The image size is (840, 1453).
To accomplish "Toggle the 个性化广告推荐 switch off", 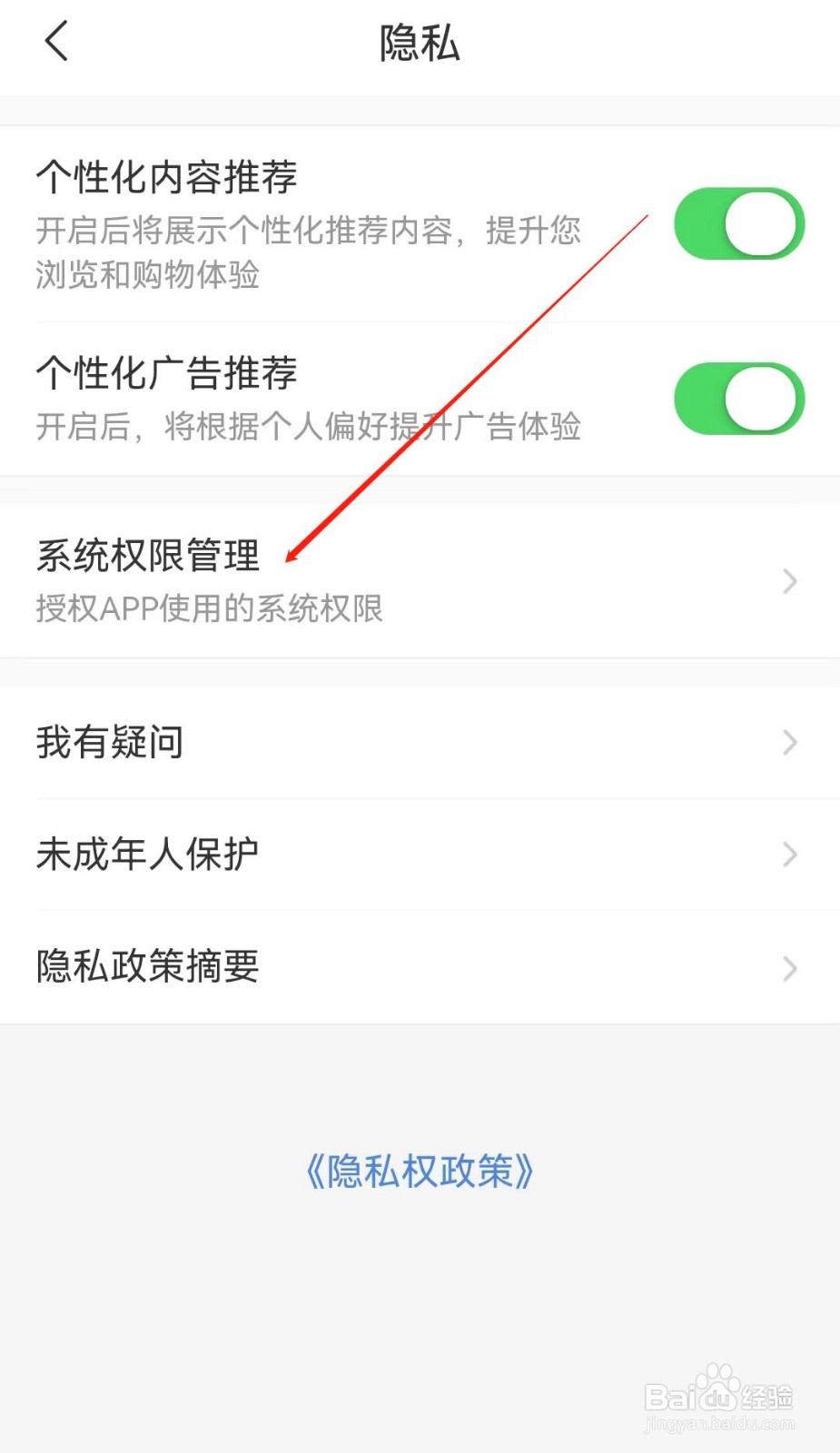I will coord(737,399).
